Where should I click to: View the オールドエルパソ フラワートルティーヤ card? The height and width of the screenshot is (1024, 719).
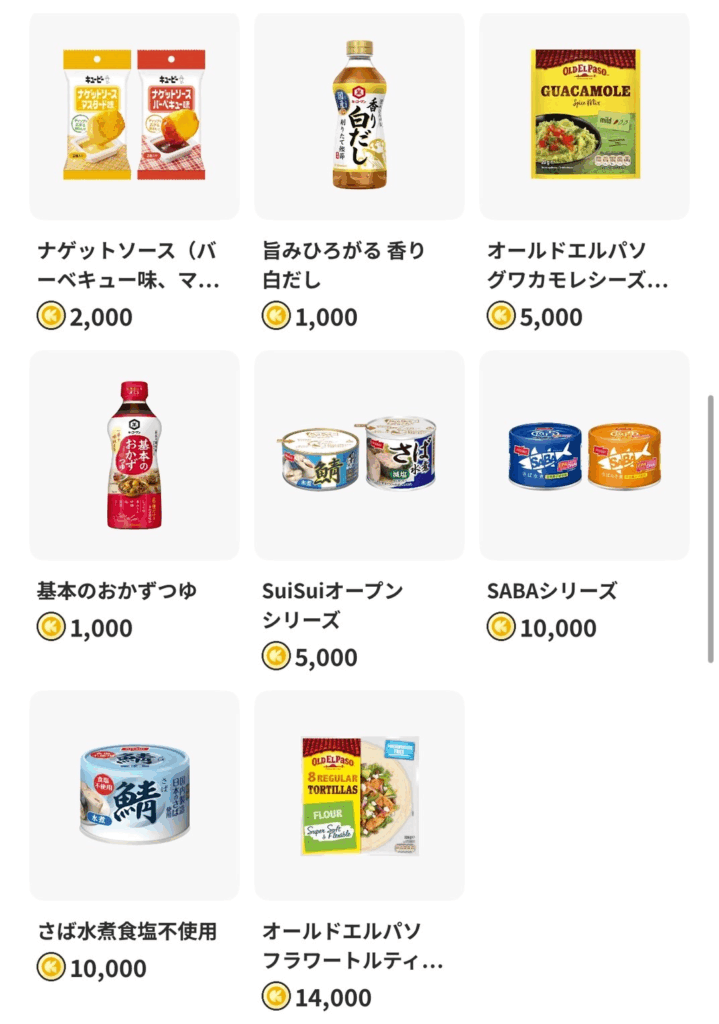point(359,795)
